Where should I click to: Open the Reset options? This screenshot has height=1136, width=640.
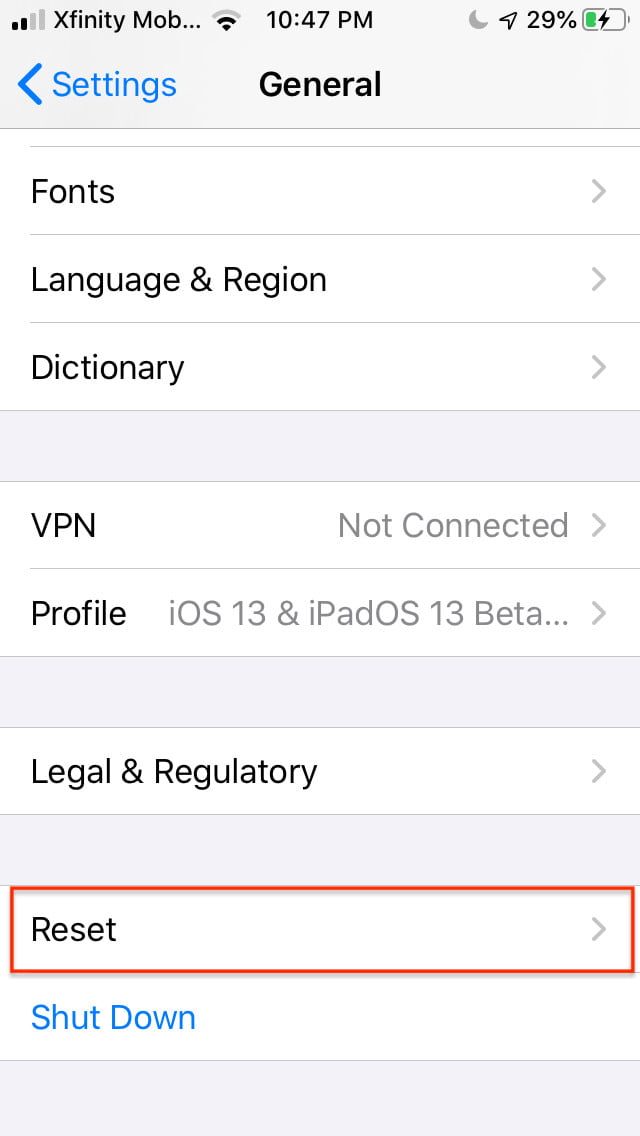pyautogui.click(x=320, y=929)
